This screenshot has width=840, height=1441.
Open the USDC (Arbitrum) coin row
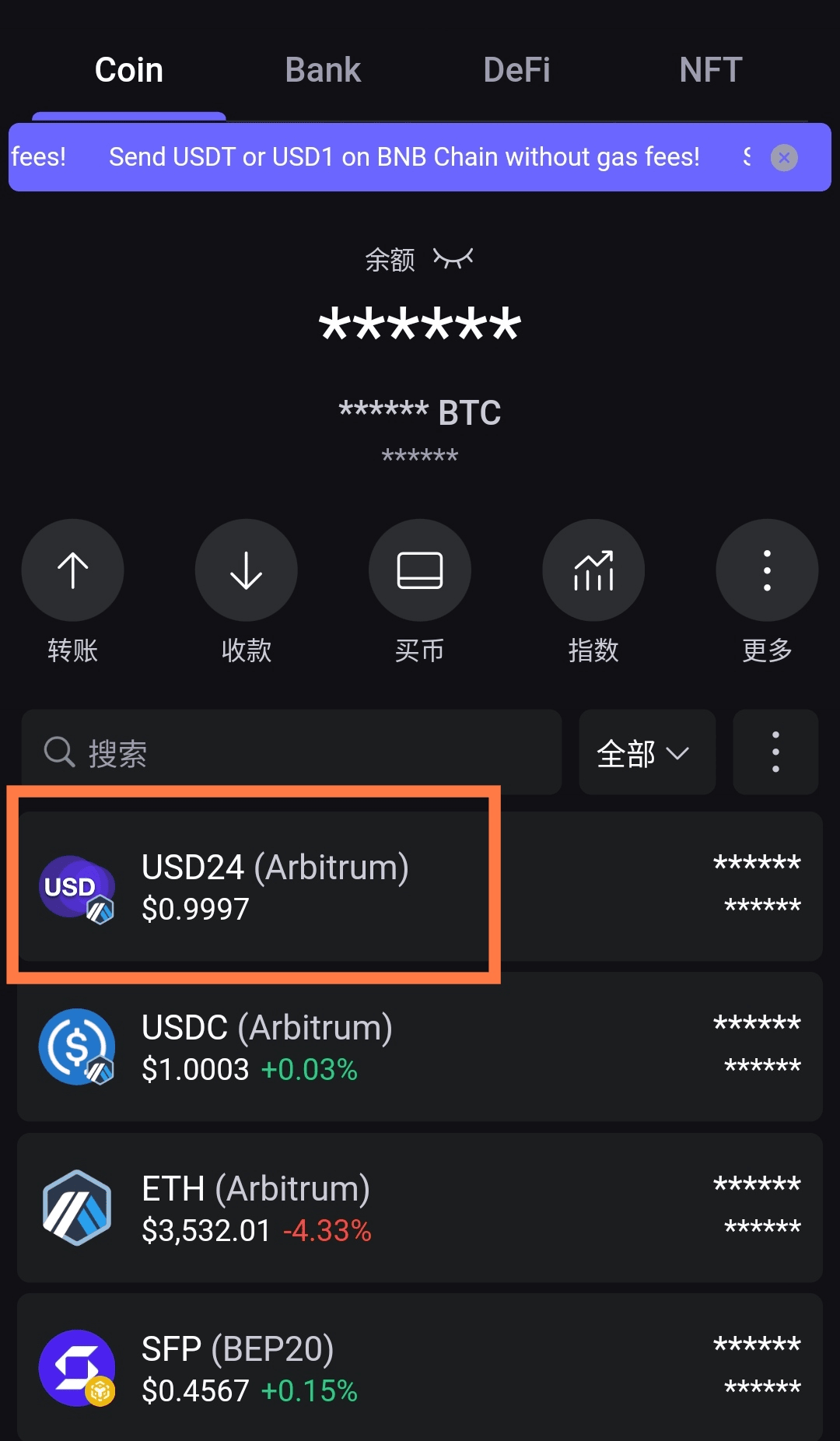(x=420, y=1047)
